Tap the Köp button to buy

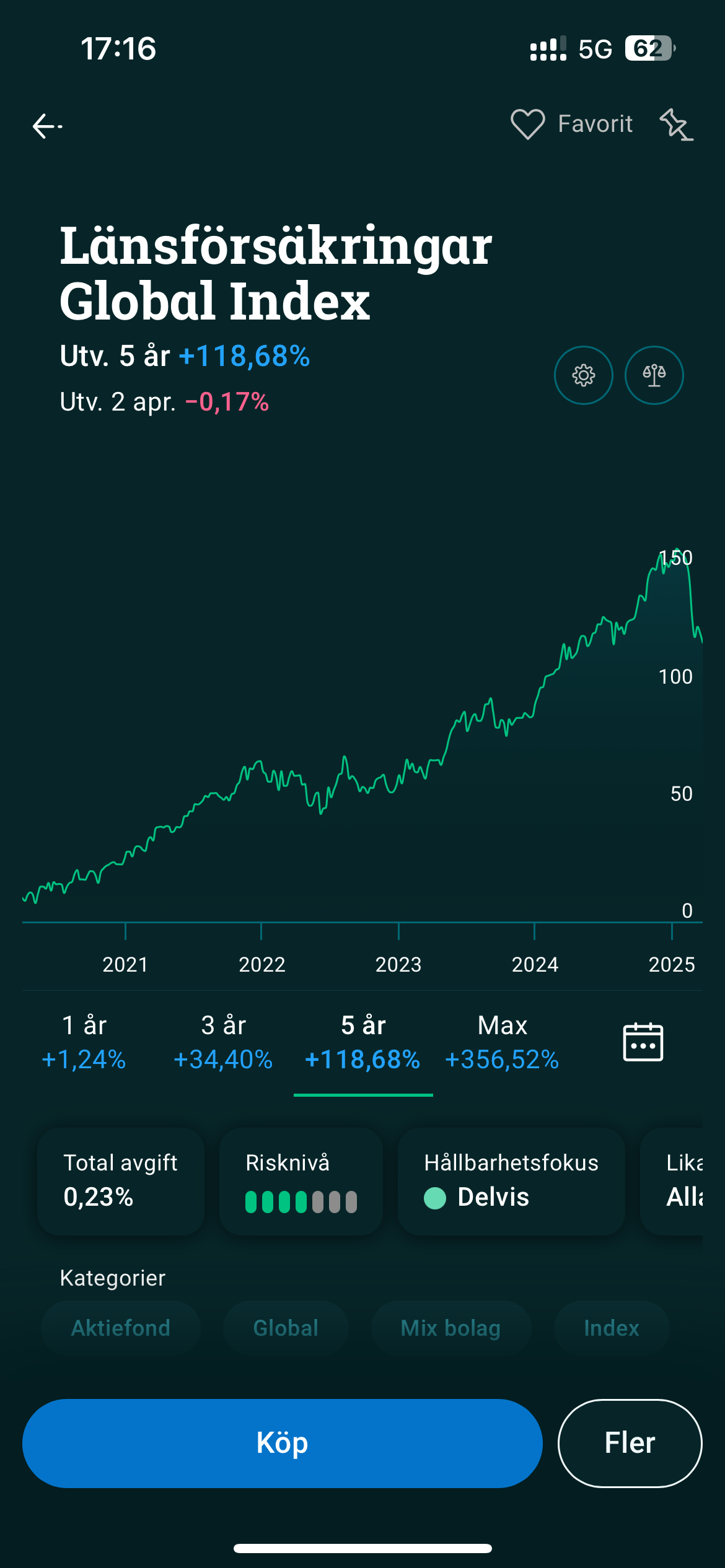coord(283,1443)
